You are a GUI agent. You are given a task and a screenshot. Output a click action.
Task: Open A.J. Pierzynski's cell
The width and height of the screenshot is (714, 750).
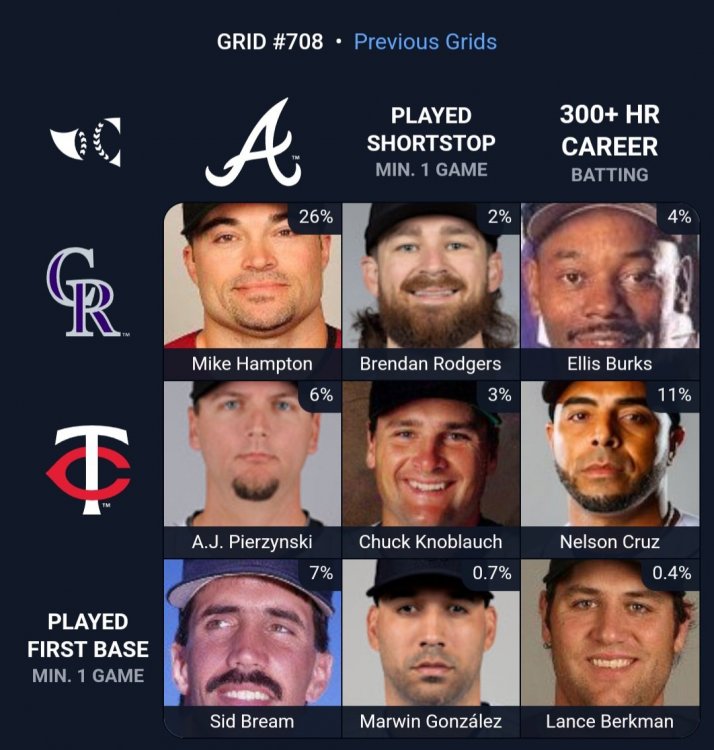252,468
